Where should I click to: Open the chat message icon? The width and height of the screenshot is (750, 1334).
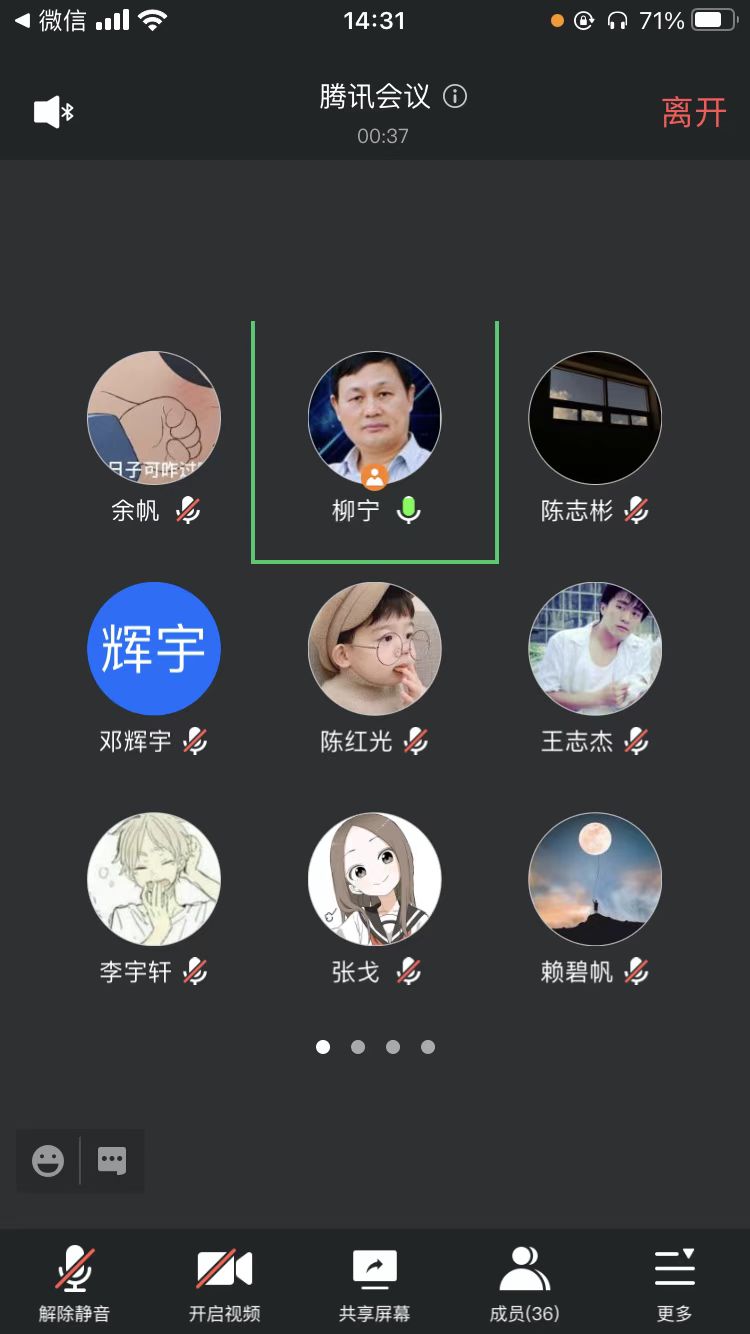coord(112,1161)
